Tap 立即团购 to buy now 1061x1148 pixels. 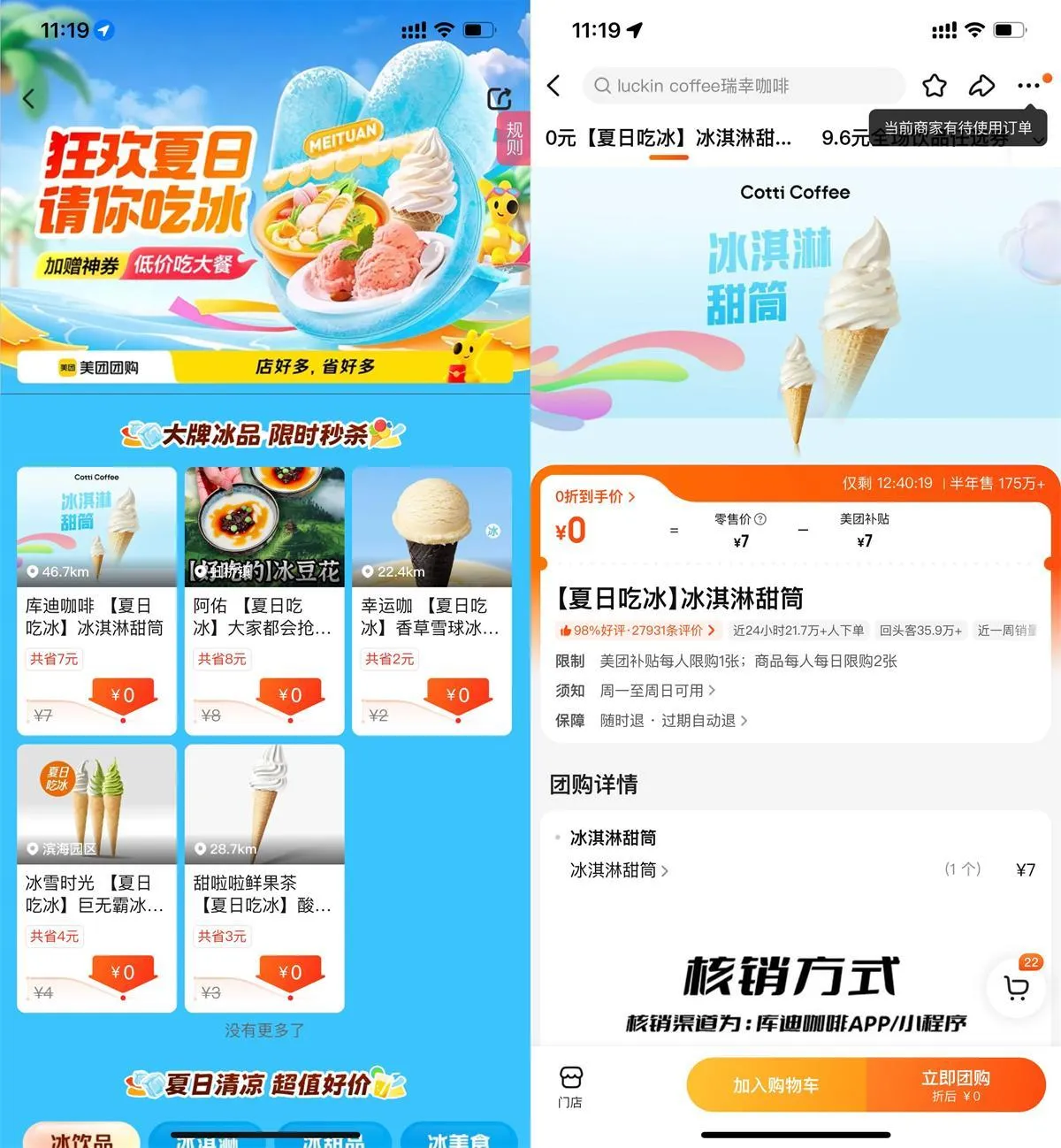pos(956,1084)
